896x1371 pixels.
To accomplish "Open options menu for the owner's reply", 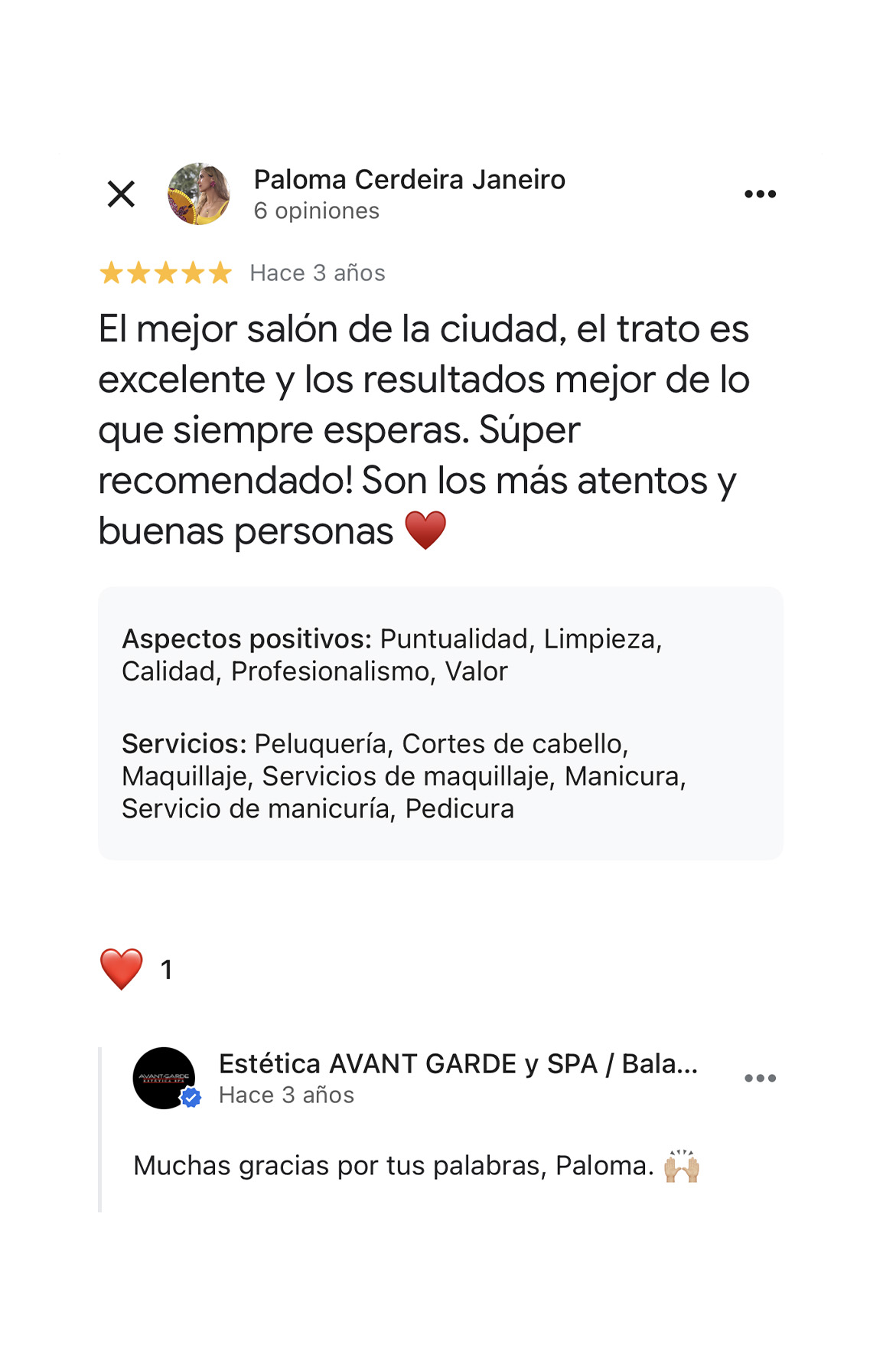I will point(760,1078).
